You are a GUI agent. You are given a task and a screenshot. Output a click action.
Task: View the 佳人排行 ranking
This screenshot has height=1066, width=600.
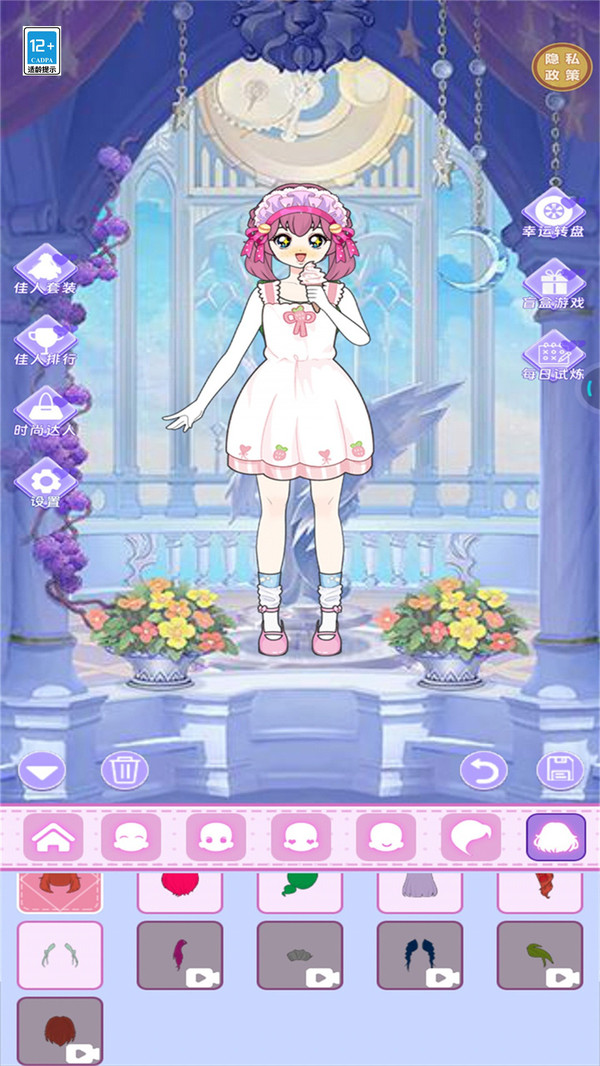click(x=45, y=339)
